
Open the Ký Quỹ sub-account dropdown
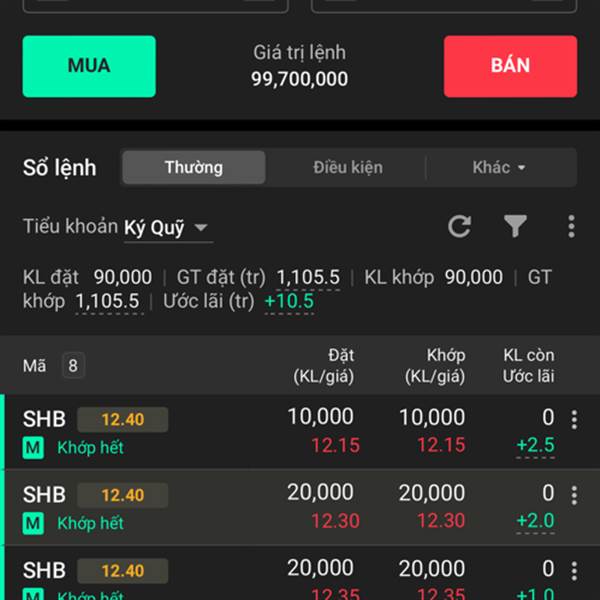[x=167, y=228]
